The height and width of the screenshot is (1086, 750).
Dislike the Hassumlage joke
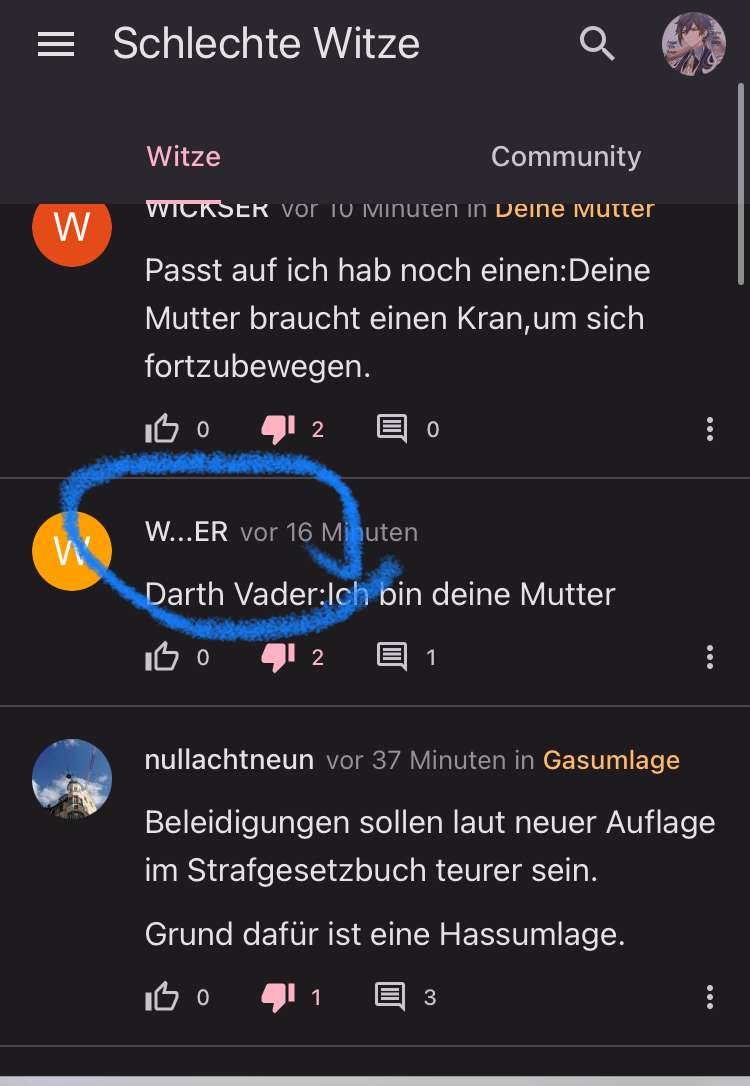coord(278,997)
